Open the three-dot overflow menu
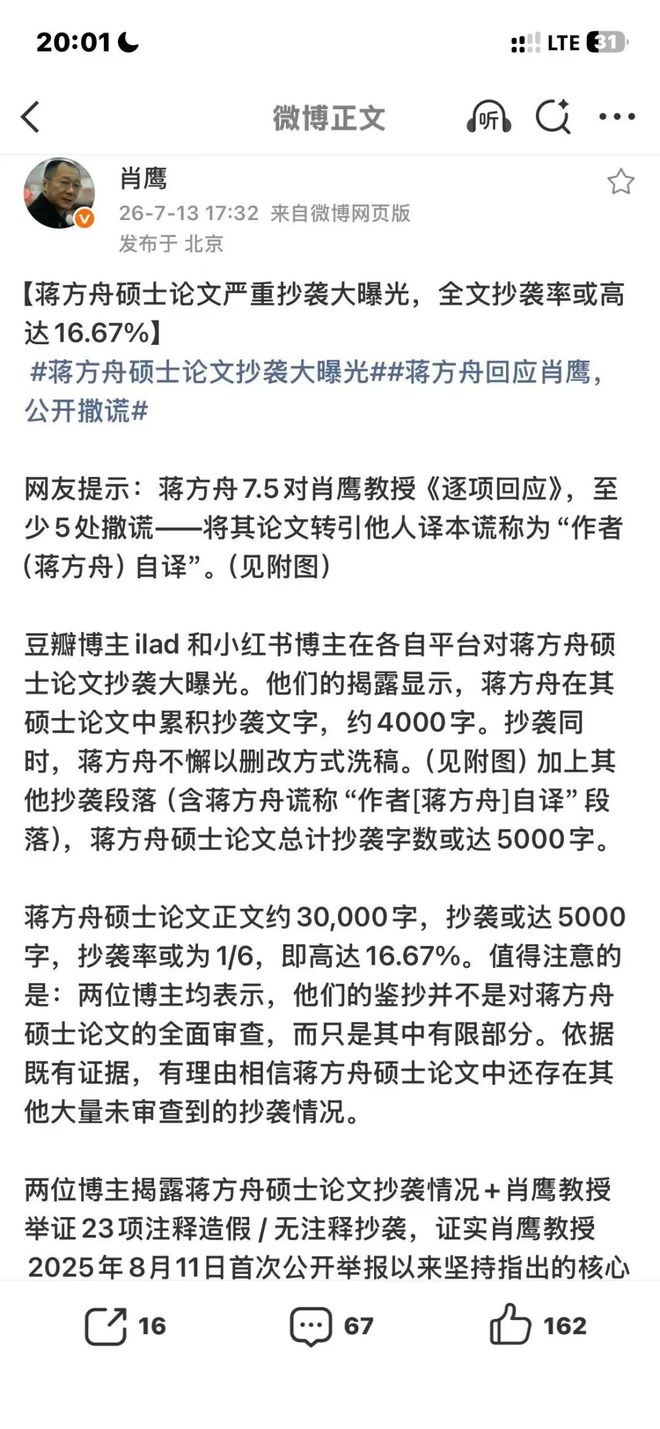The height and width of the screenshot is (1429, 660). point(617,117)
